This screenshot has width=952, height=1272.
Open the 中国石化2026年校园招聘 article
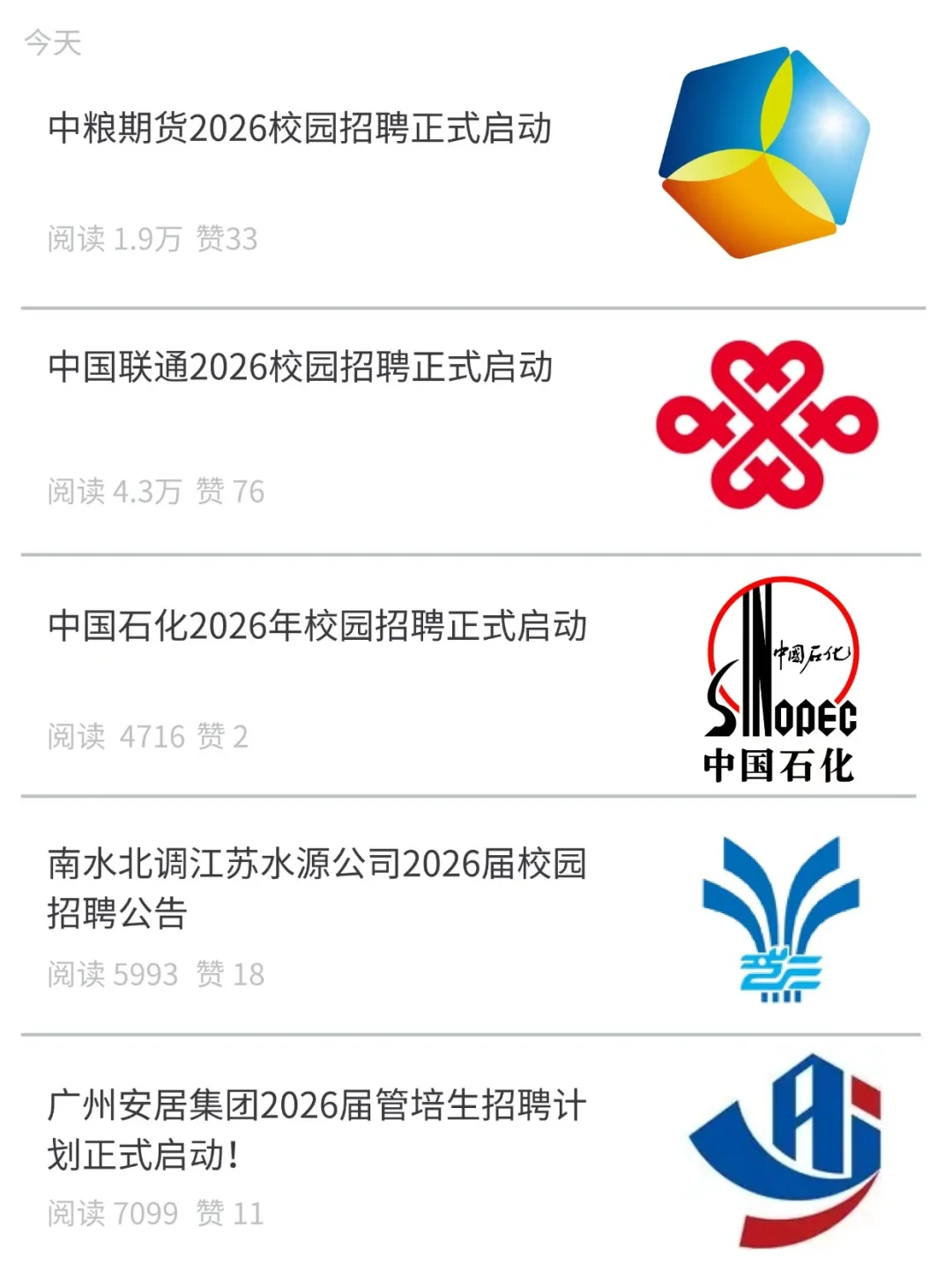coord(317,626)
